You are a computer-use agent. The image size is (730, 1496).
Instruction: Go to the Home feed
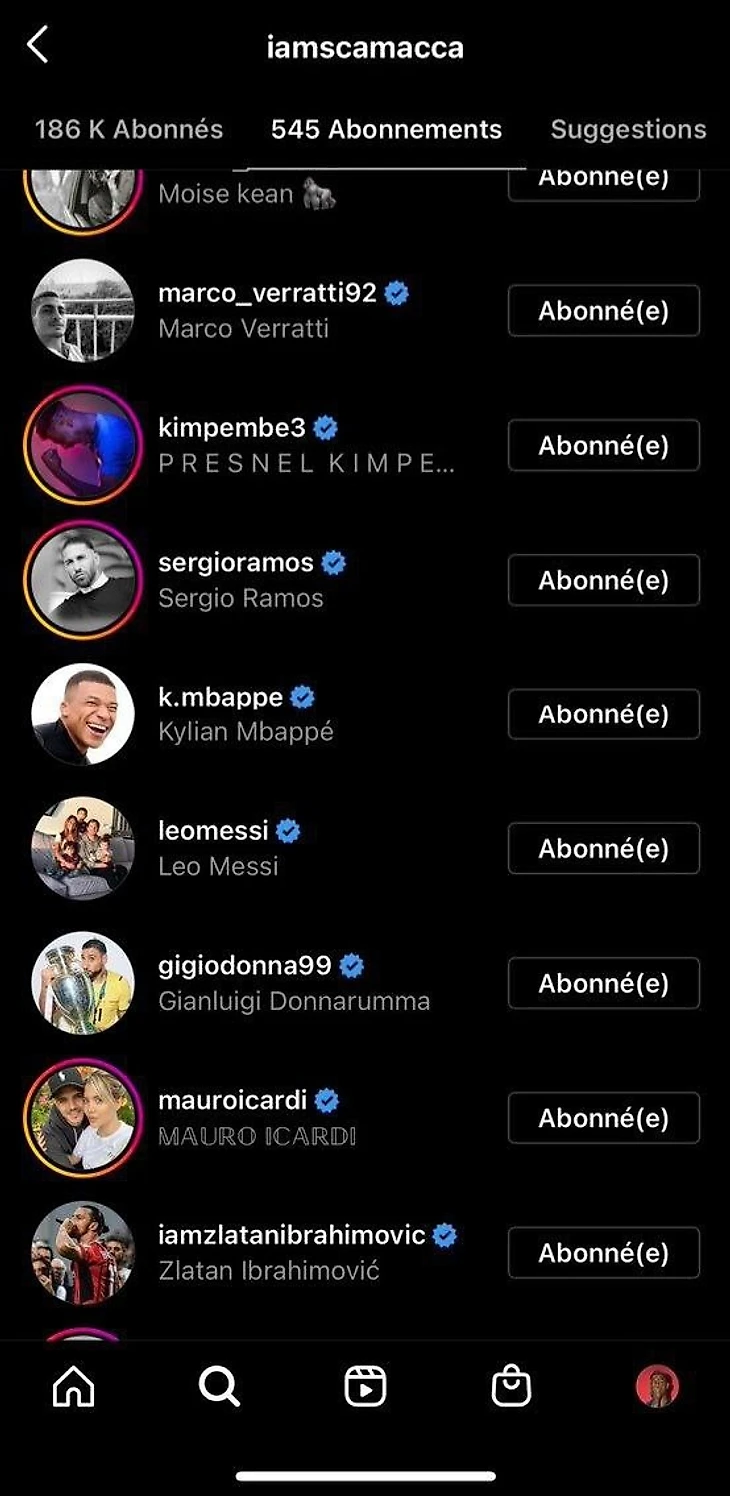point(73,1387)
